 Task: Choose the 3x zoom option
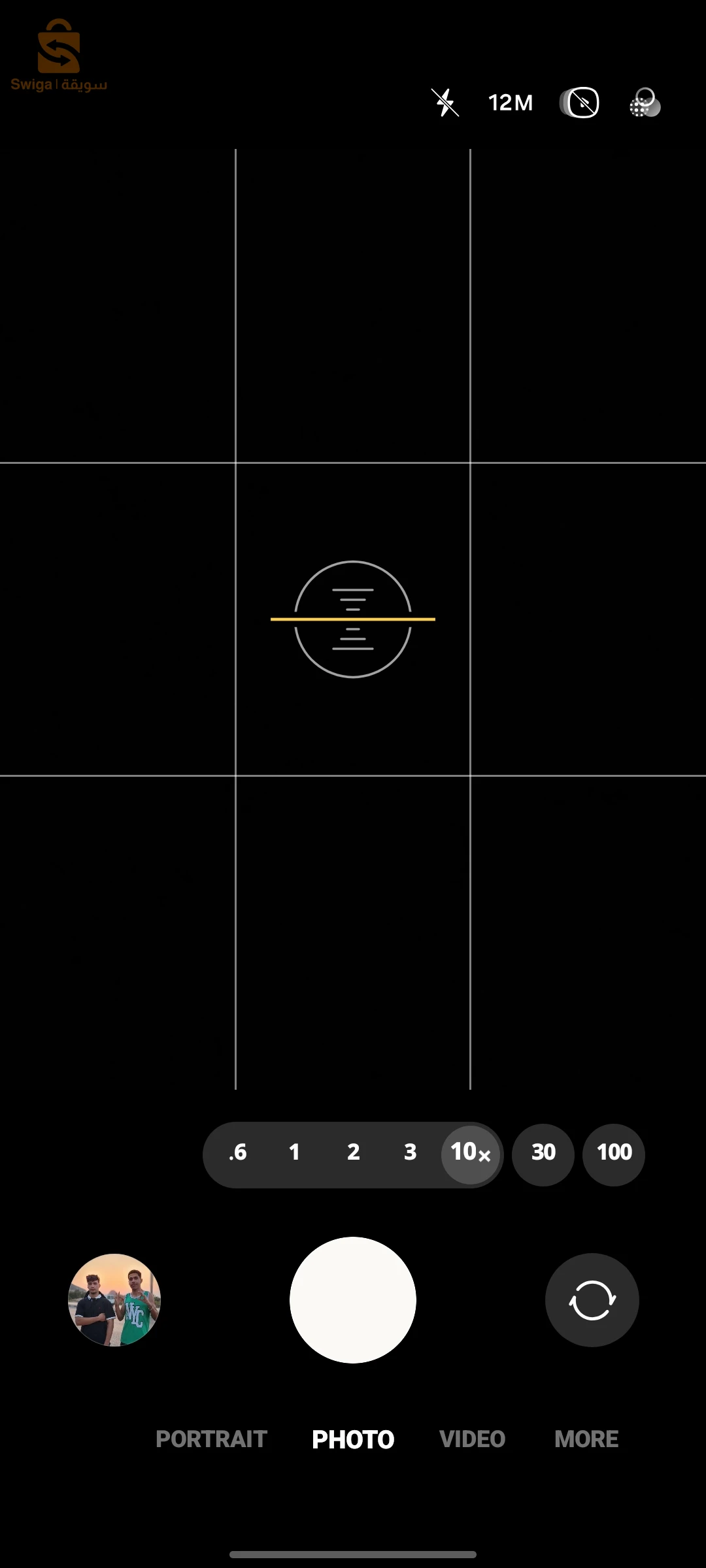(x=410, y=1152)
